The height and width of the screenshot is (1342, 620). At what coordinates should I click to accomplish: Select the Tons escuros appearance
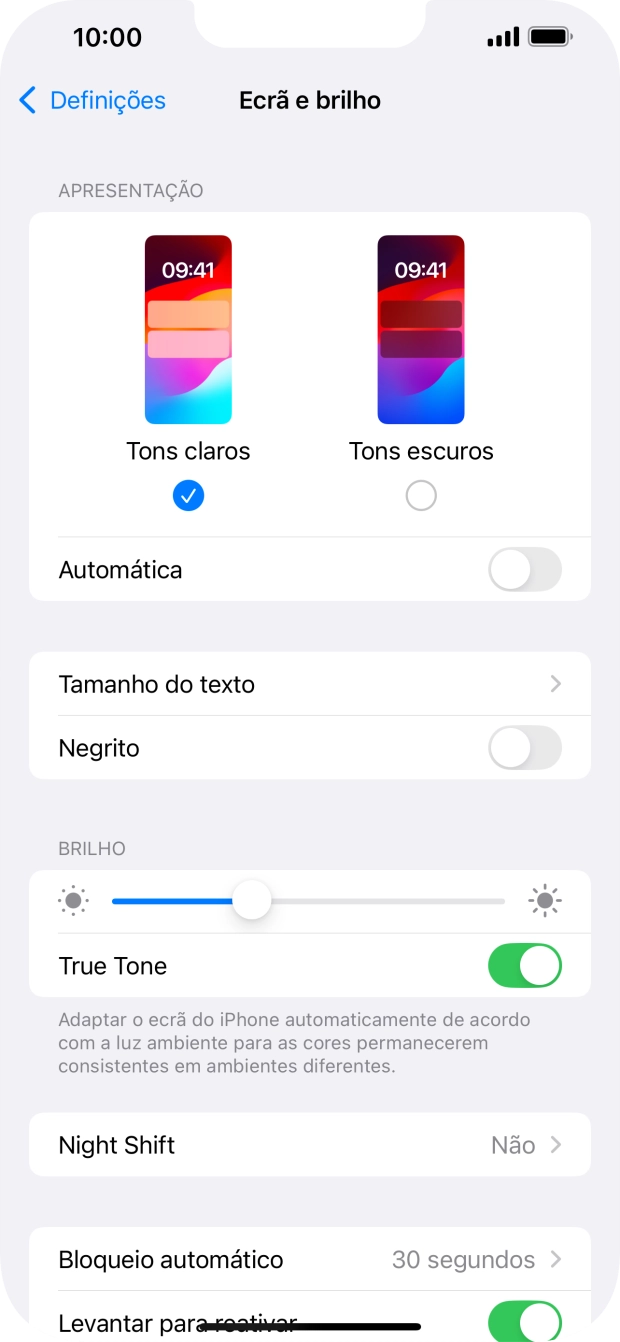coord(421,495)
